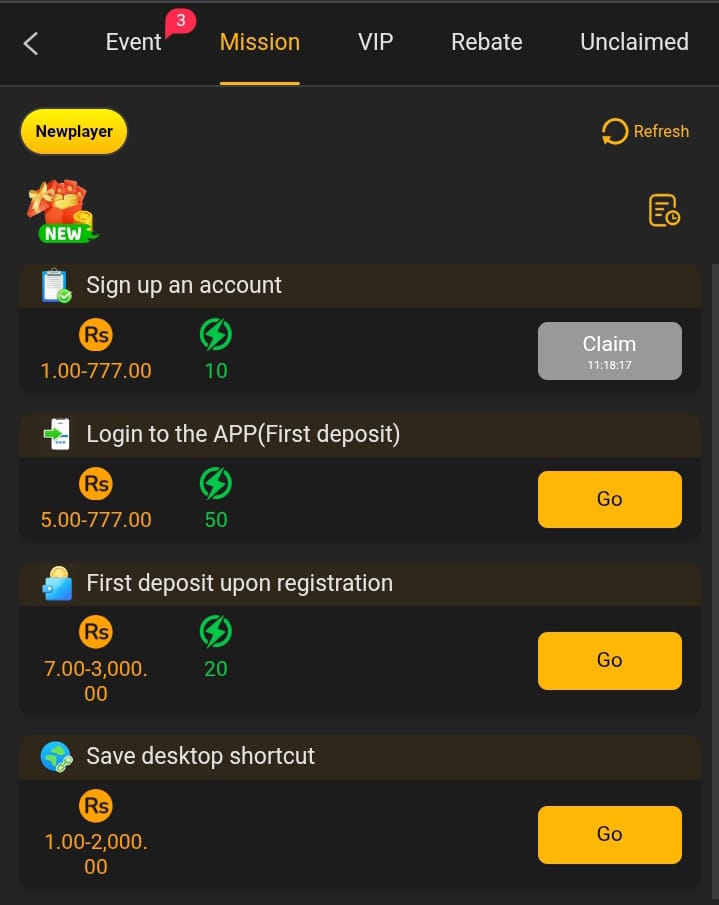719x905 pixels.
Task: Switch to the VIP tab
Action: tap(375, 42)
